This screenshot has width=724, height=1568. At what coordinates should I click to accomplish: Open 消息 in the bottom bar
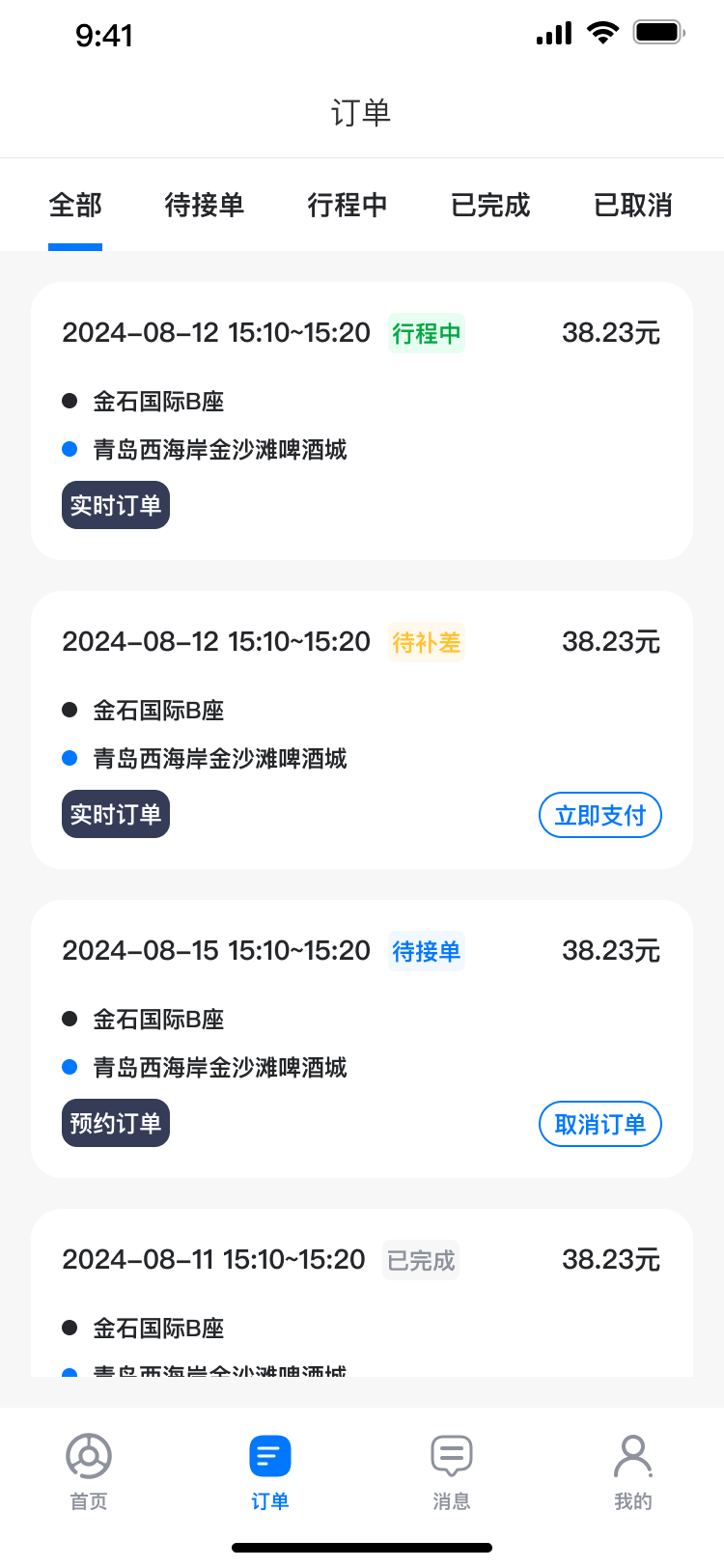pos(452,1471)
